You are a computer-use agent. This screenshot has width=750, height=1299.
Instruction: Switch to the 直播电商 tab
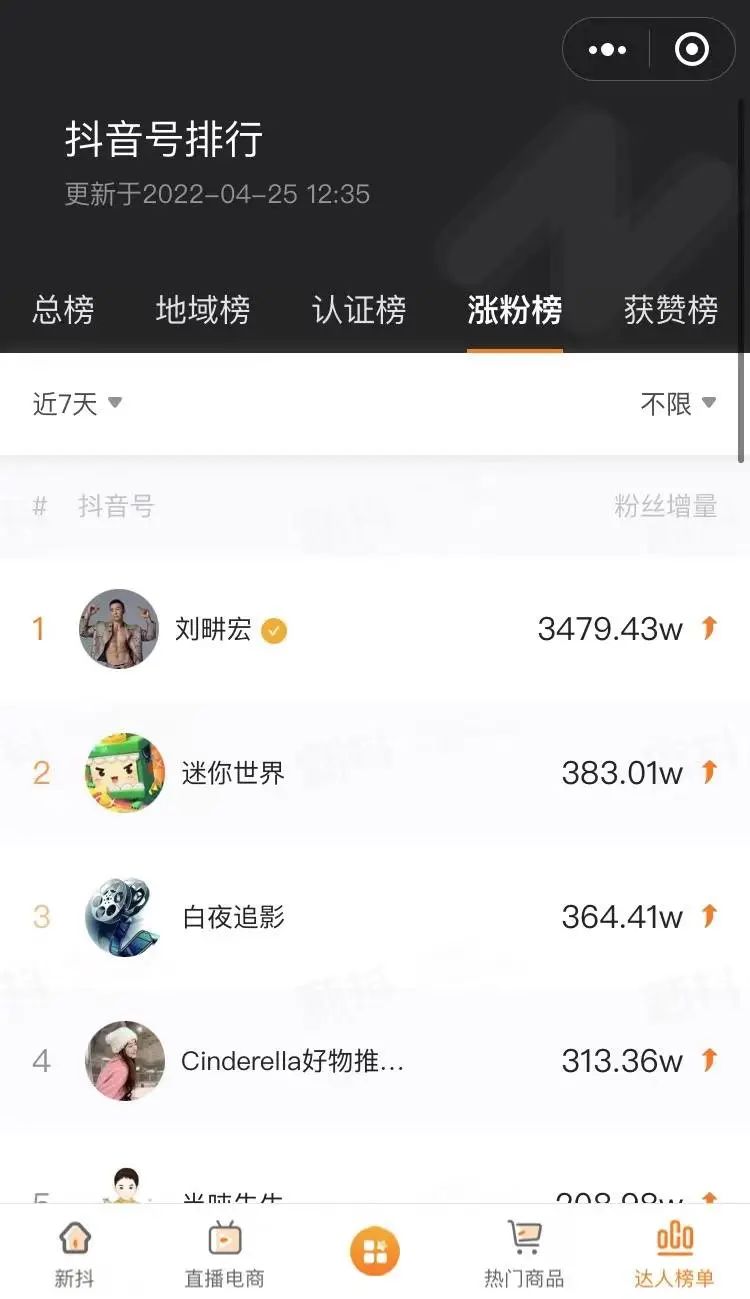tap(225, 1253)
